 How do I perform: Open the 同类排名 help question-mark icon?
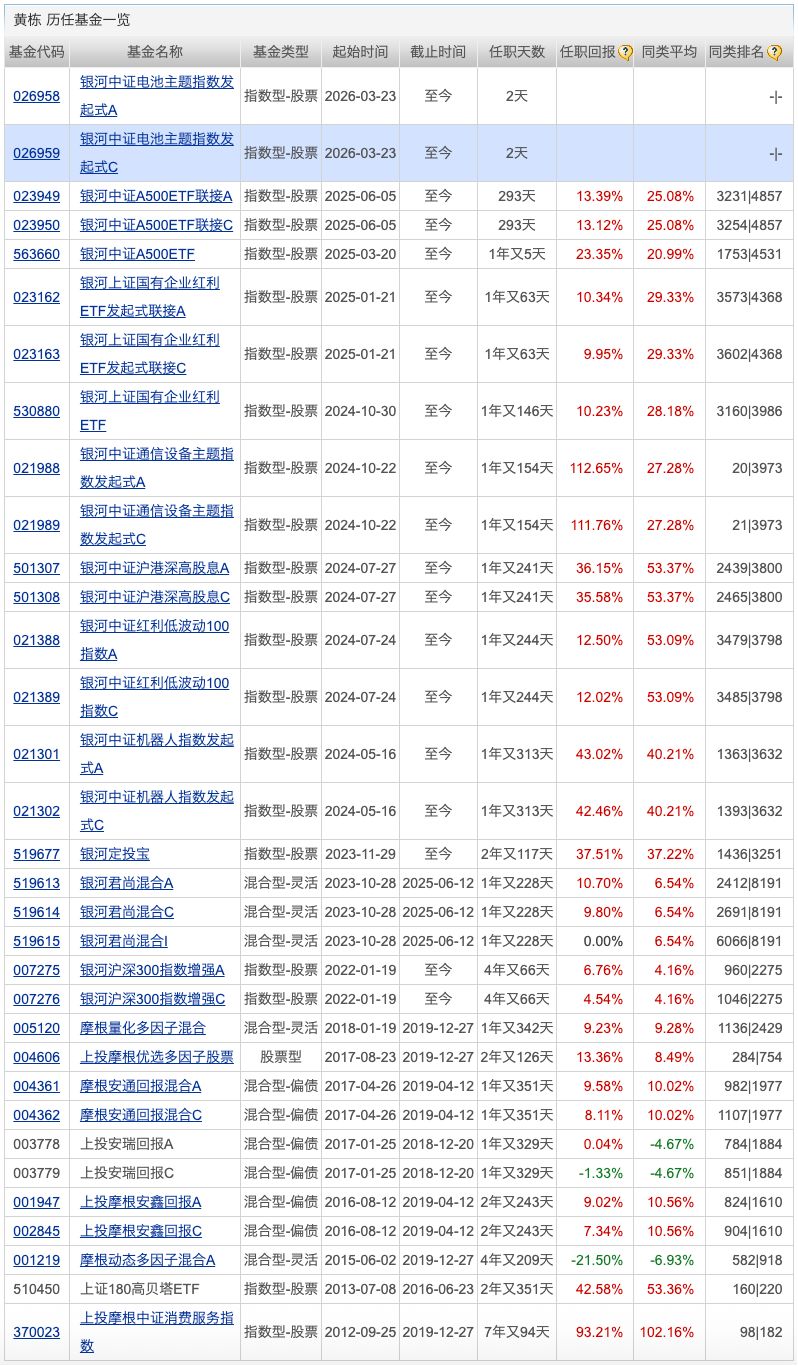(774, 53)
